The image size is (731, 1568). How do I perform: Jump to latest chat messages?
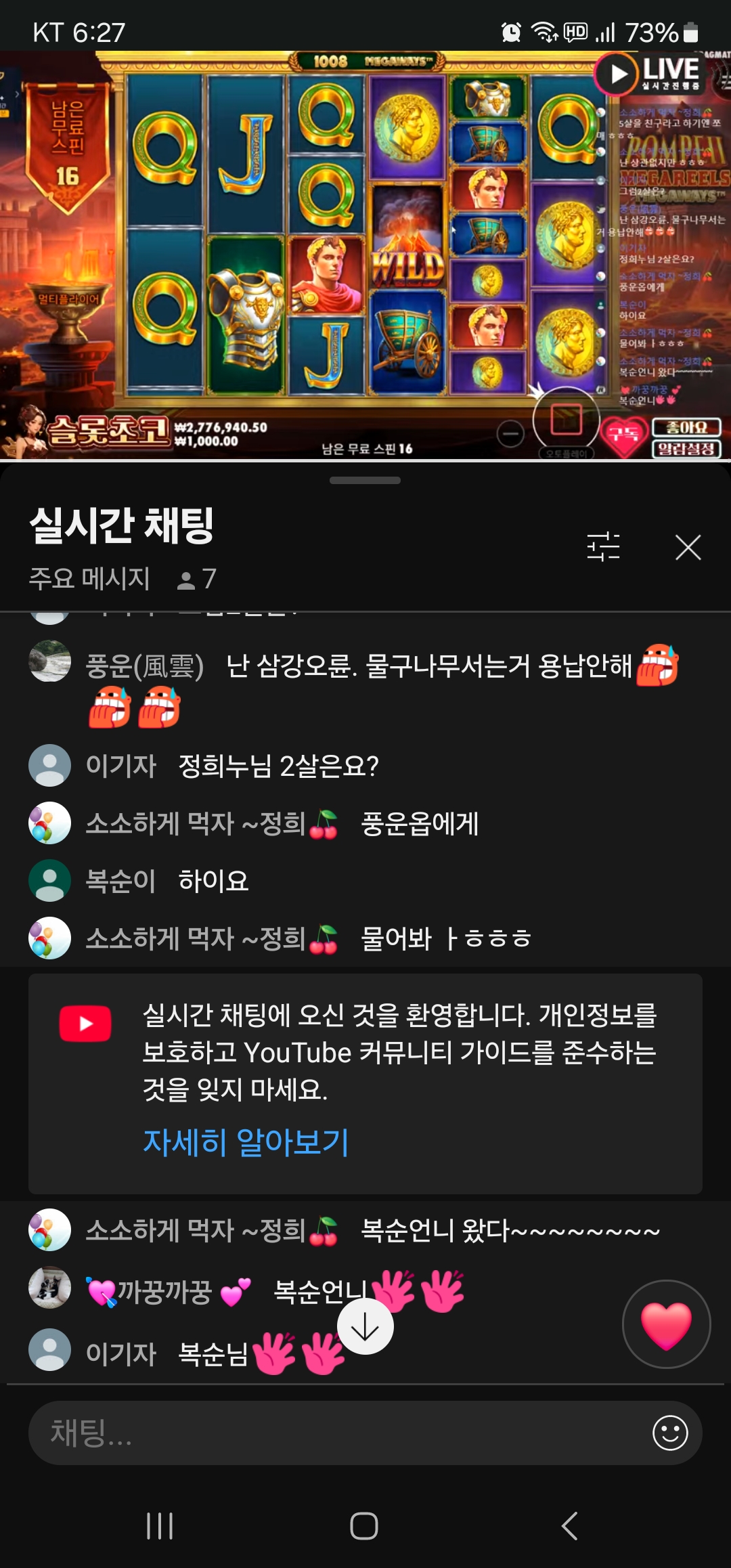click(365, 1326)
